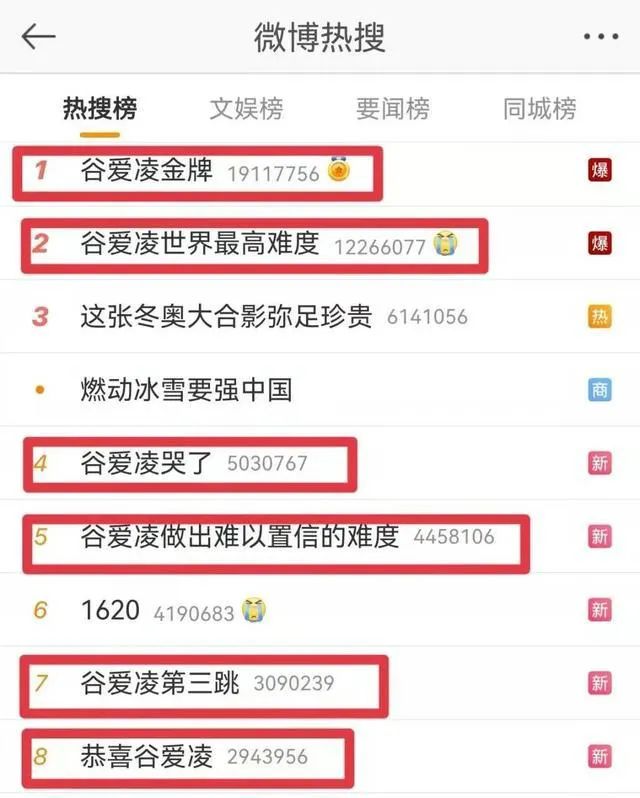Screen dimensions: 640x798
Task: Open hot topic 谷爱凌第三跳
Action: point(160,684)
